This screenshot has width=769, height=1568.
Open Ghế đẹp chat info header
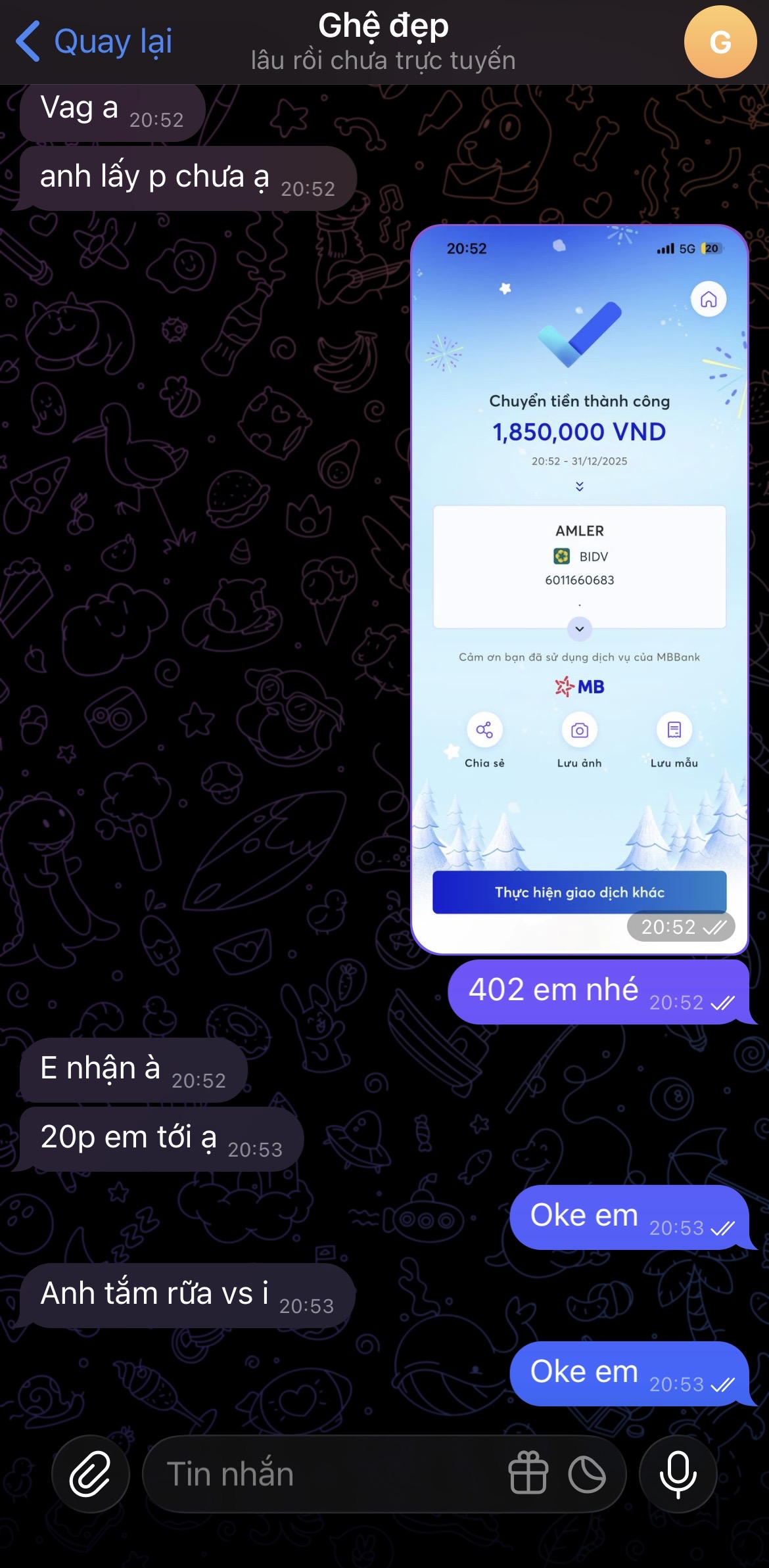coord(383,42)
